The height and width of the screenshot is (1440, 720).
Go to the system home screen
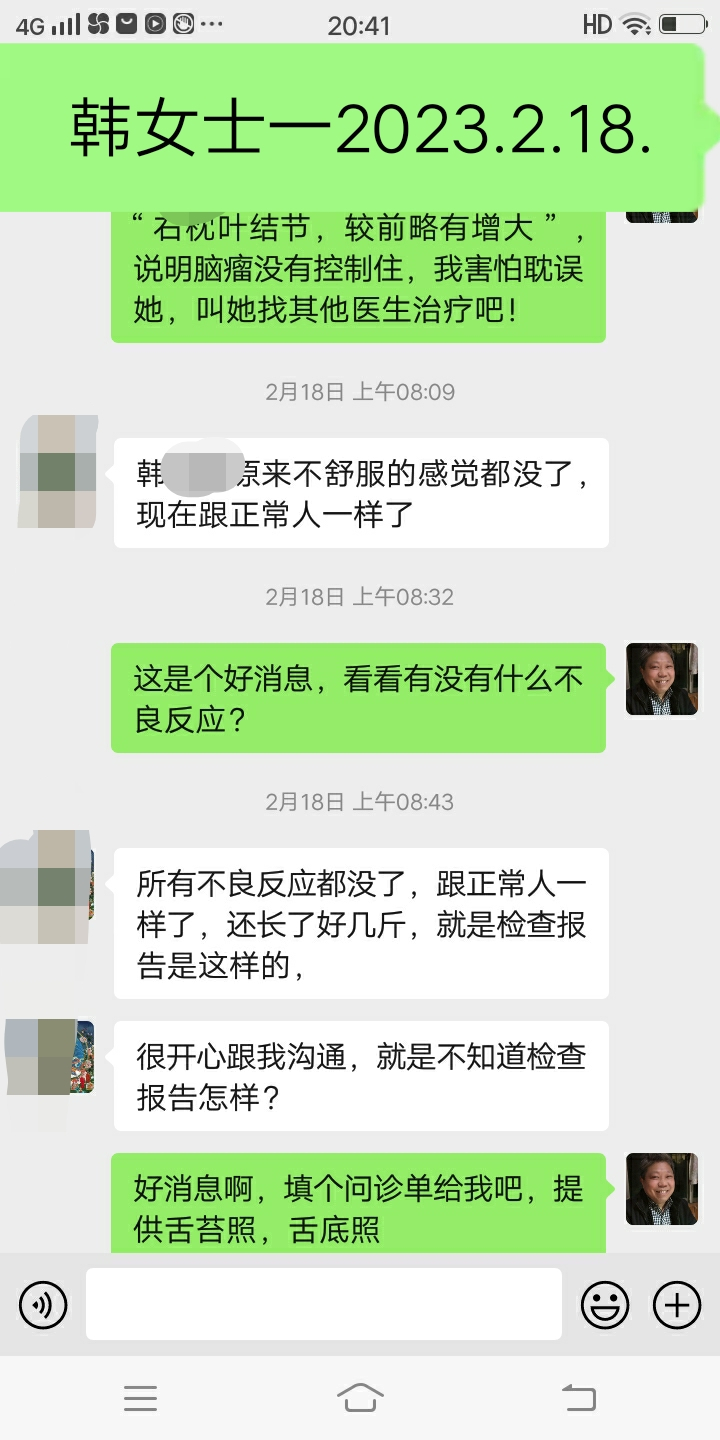click(360, 1397)
